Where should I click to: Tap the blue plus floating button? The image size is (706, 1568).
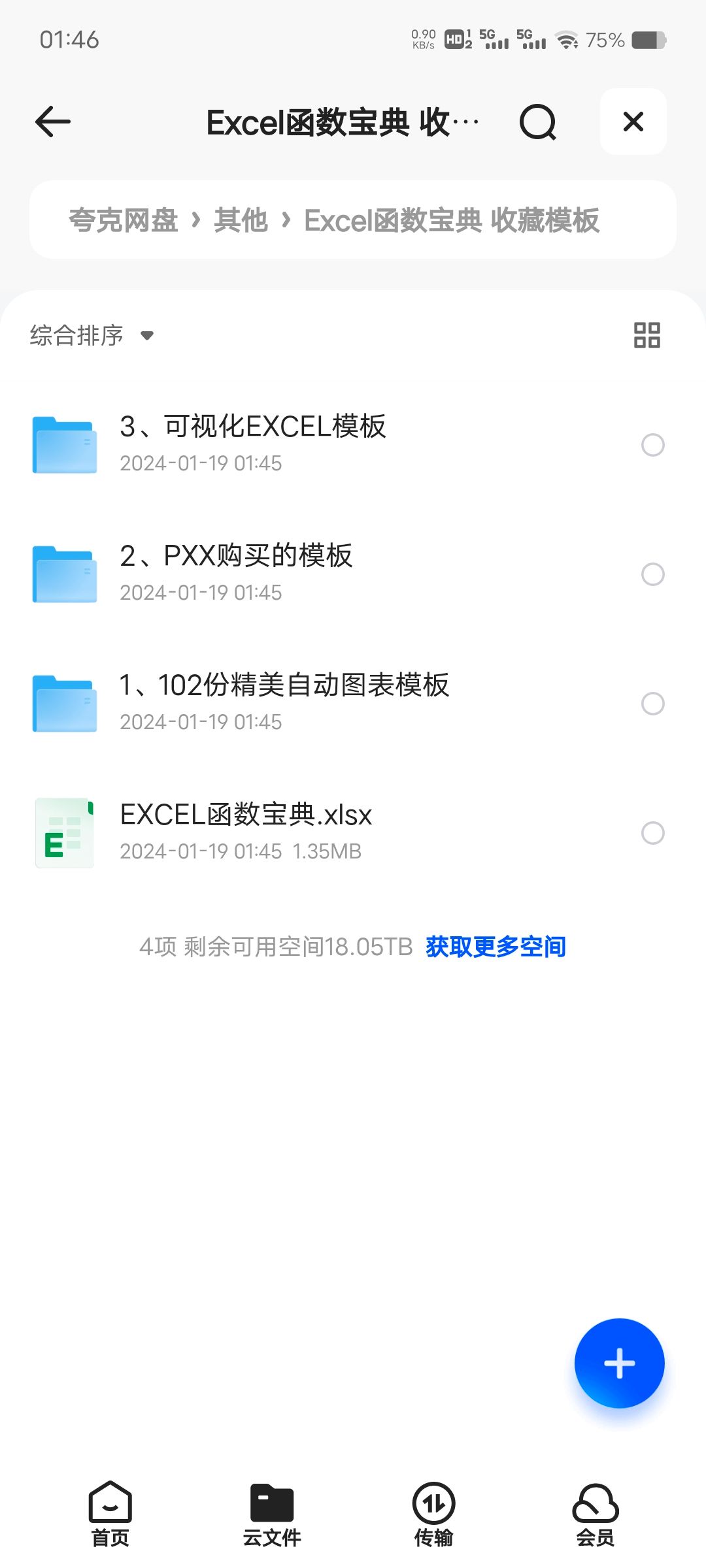click(619, 1364)
